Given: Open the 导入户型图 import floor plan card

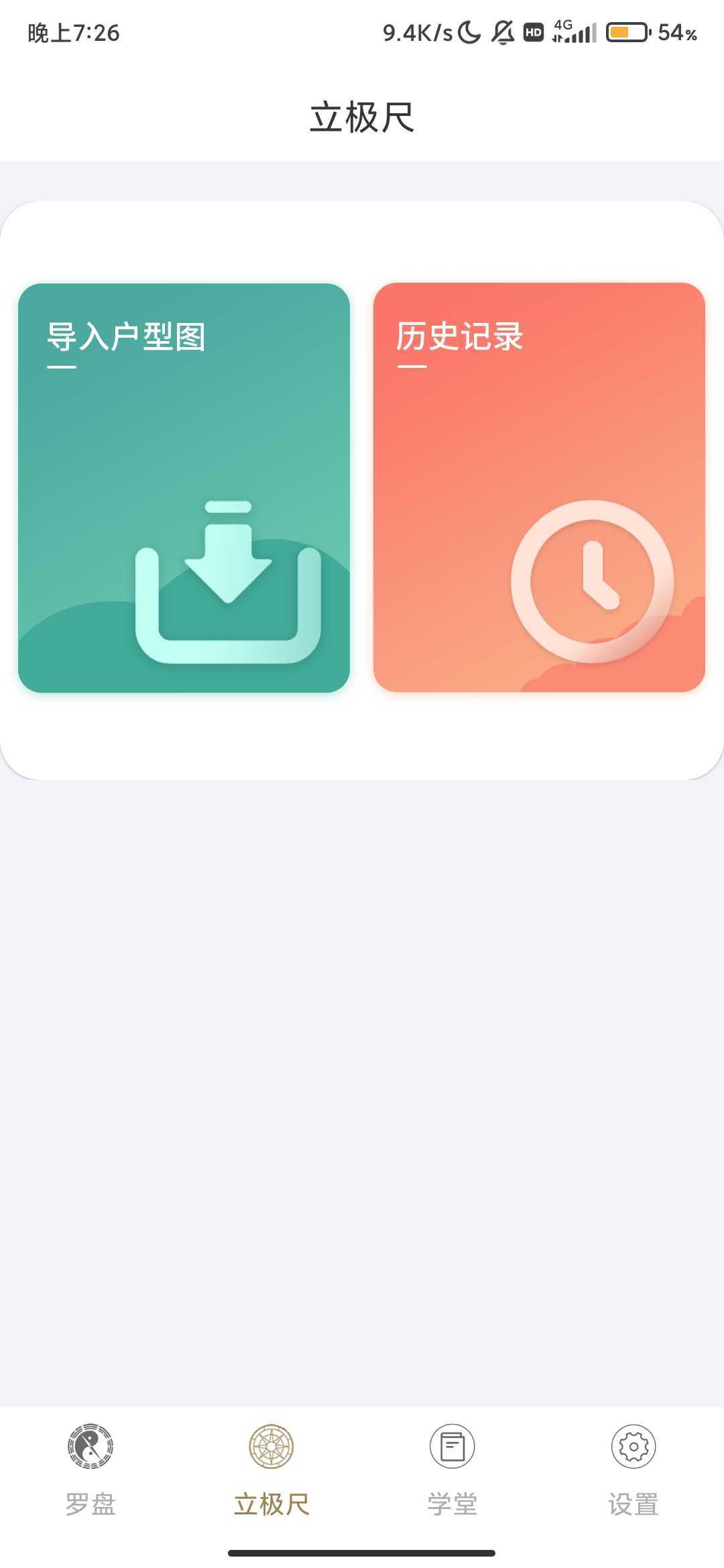Looking at the screenshot, I should point(184,488).
